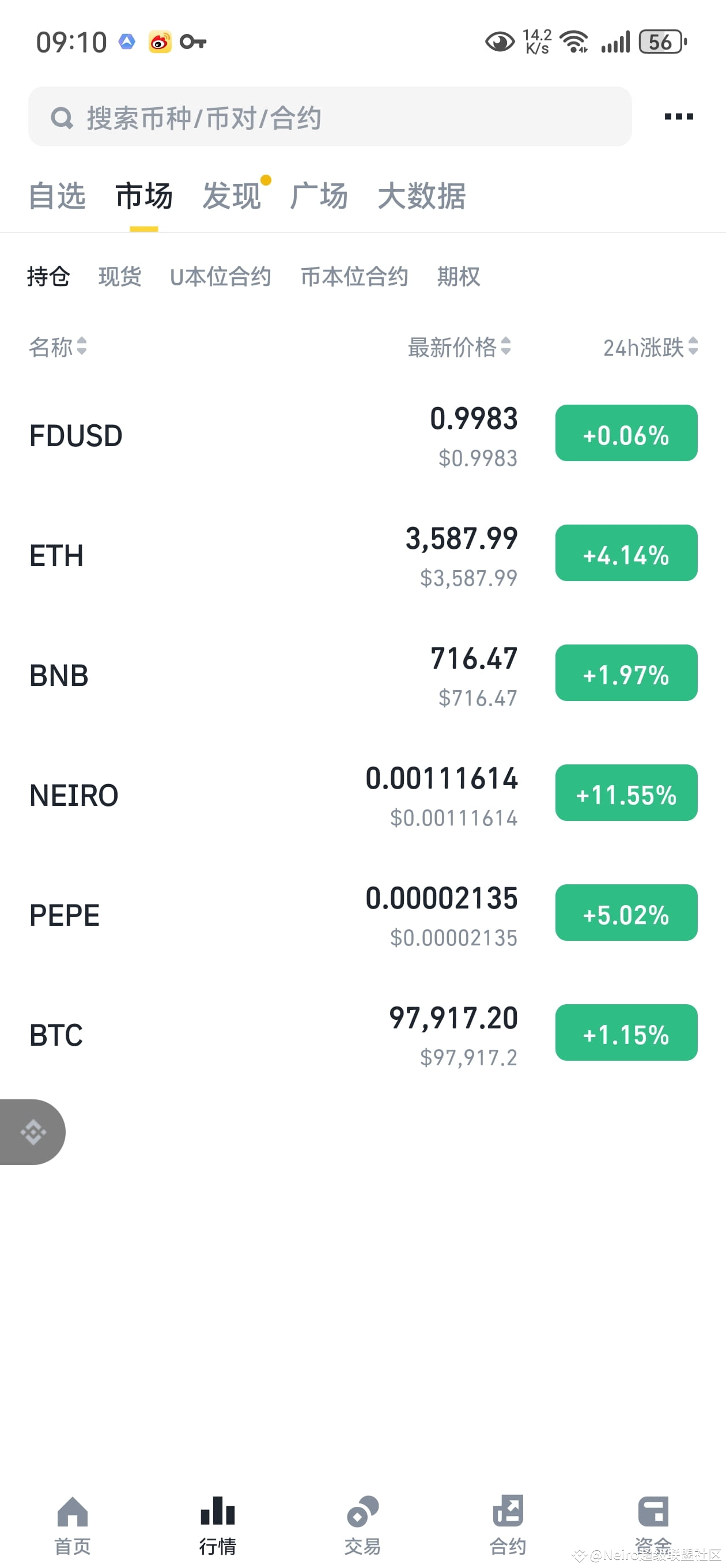726x1568 pixels.
Task: Select the 期权 sub-tab
Action: coord(459,276)
